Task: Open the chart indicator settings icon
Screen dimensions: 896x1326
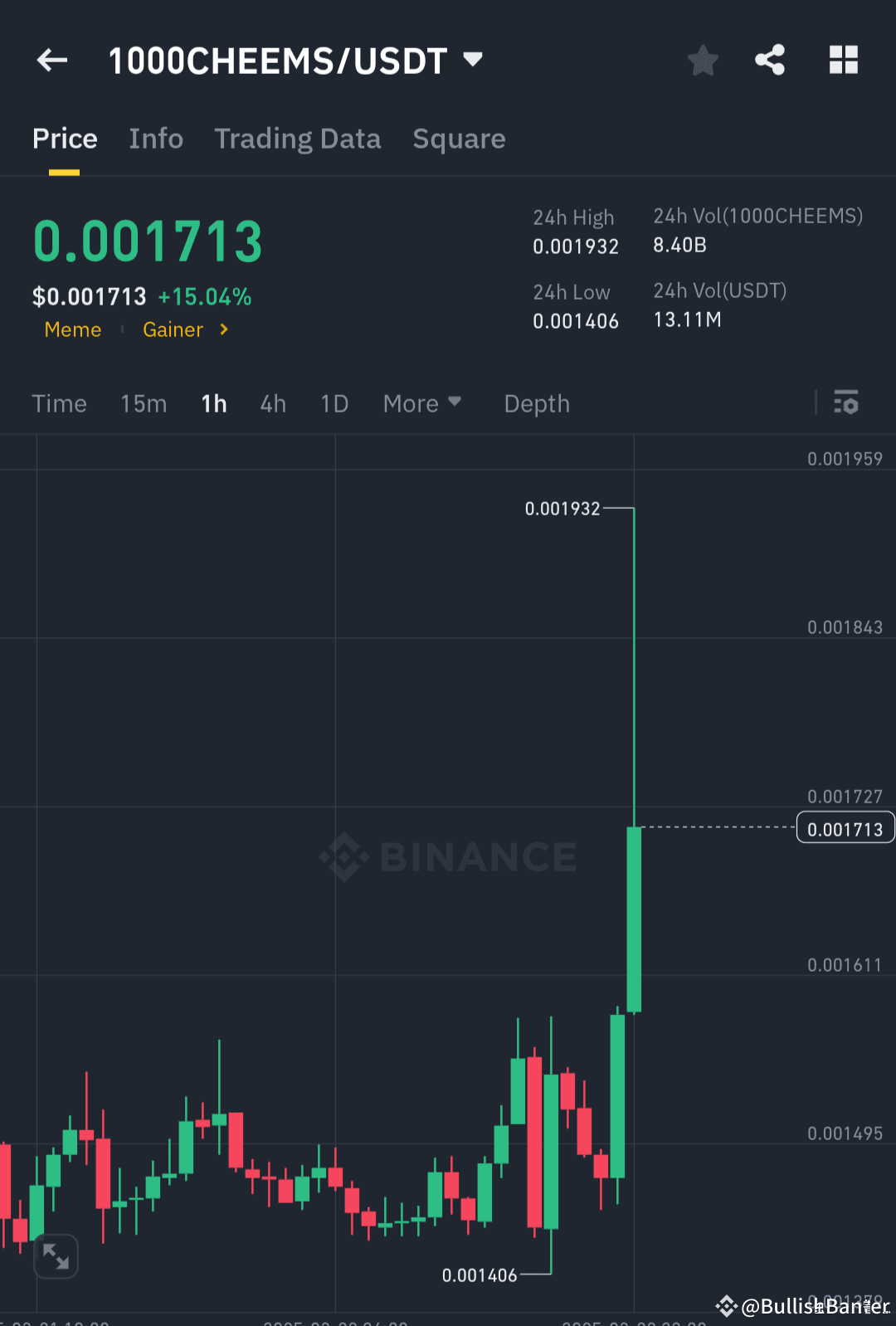Action: (x=847, y=403)
